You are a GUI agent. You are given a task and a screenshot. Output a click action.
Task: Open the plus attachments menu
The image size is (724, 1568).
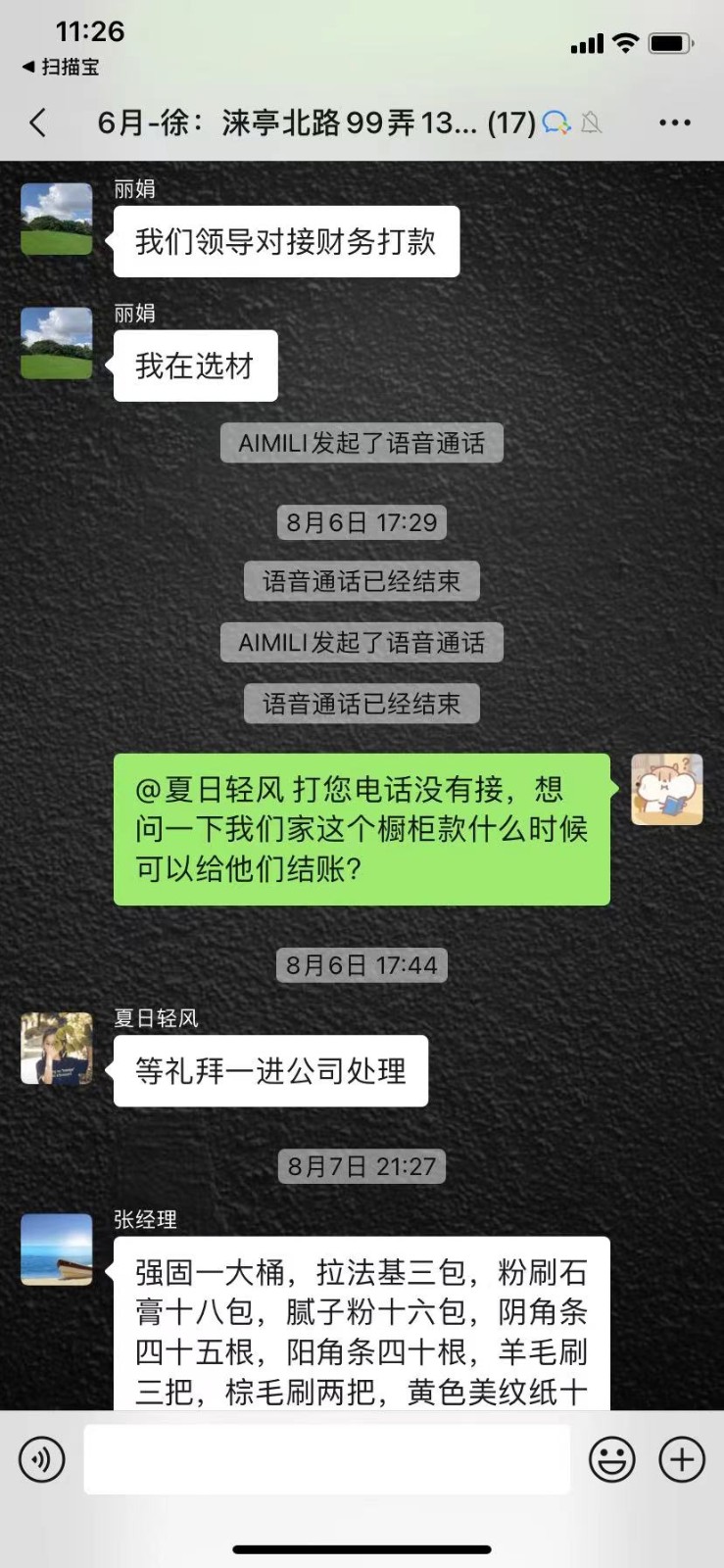pos(682,1459)
